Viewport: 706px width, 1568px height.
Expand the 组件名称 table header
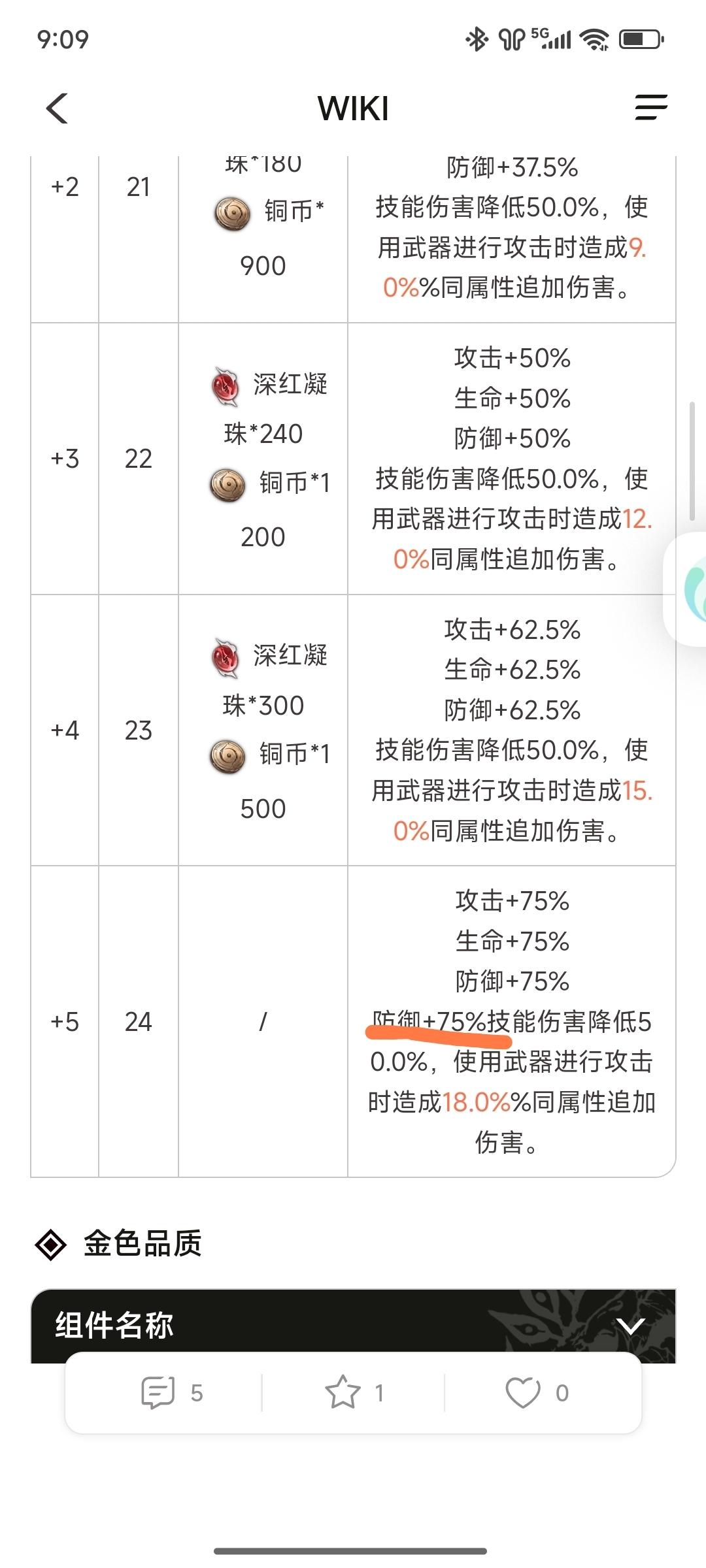631,1326
